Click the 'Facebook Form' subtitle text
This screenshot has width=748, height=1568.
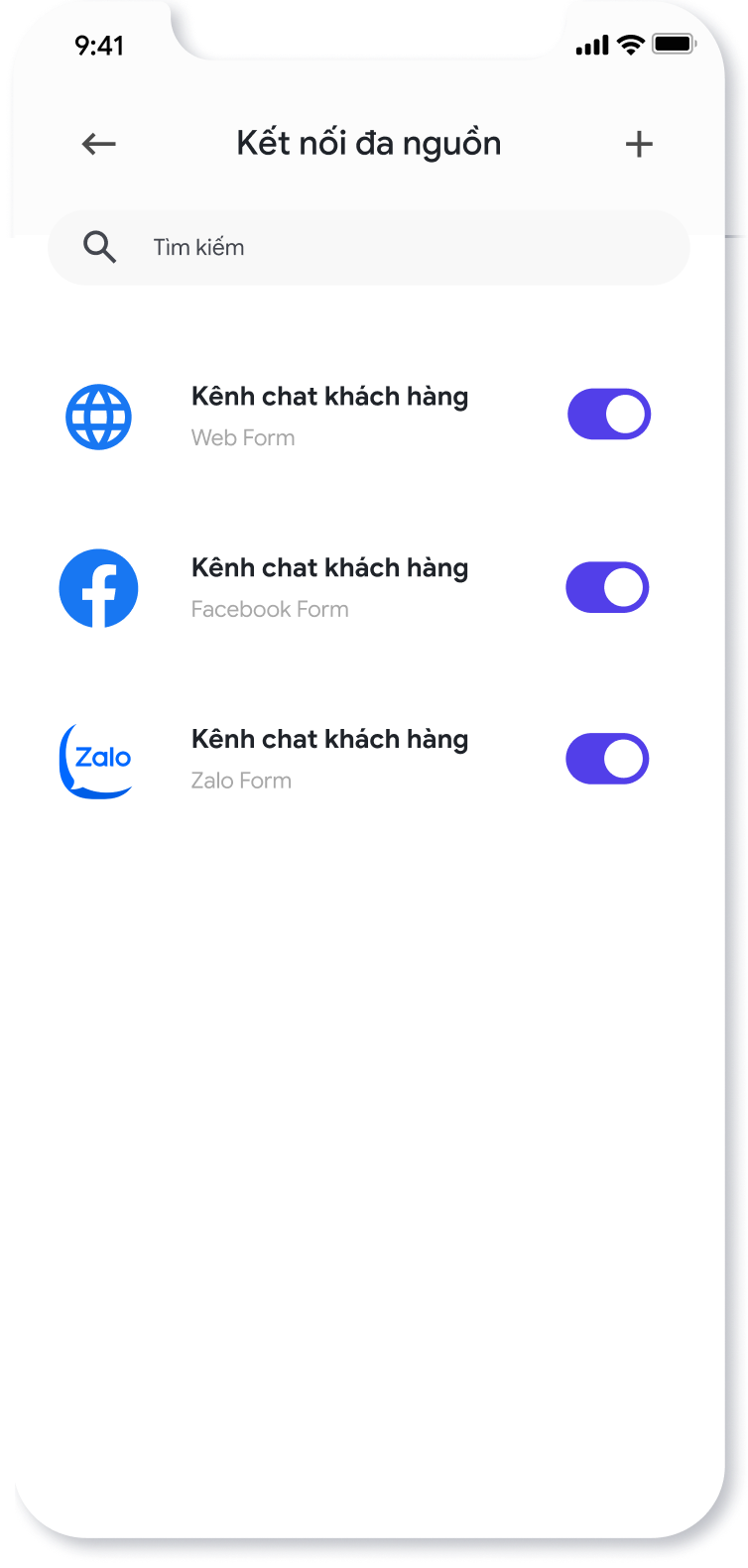tap(270, 609)
